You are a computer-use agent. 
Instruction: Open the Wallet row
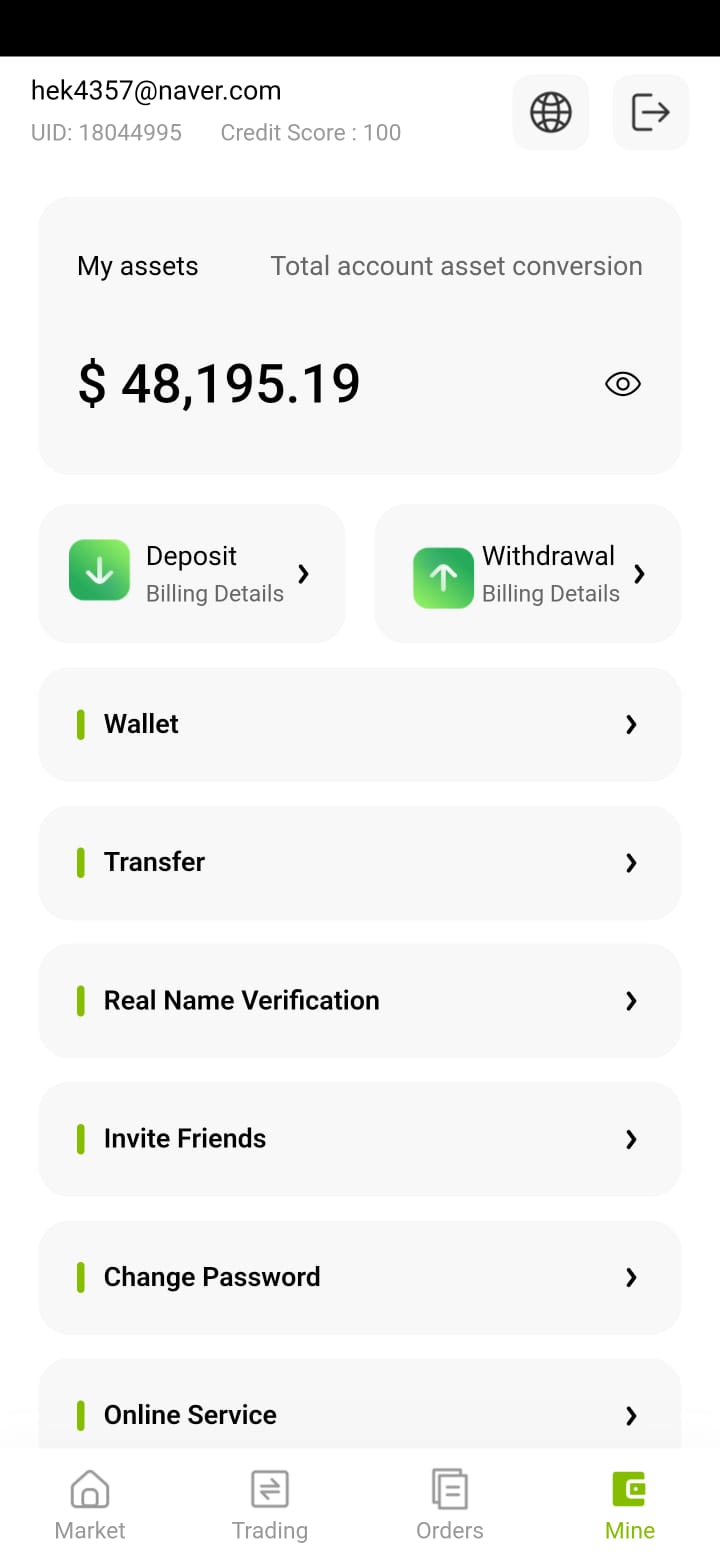360,724
